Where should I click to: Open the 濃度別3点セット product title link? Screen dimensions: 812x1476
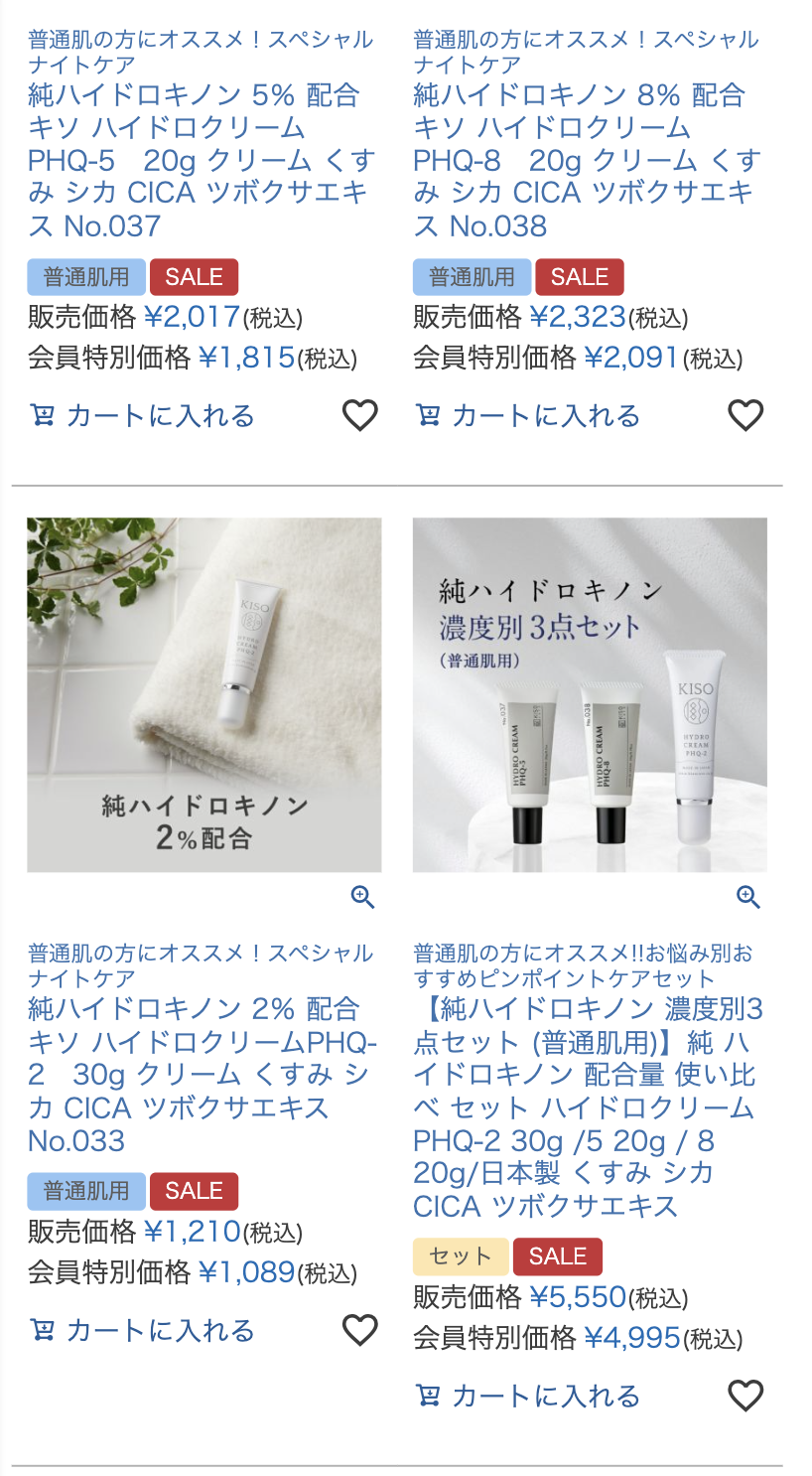click(x=586, y=1107)
